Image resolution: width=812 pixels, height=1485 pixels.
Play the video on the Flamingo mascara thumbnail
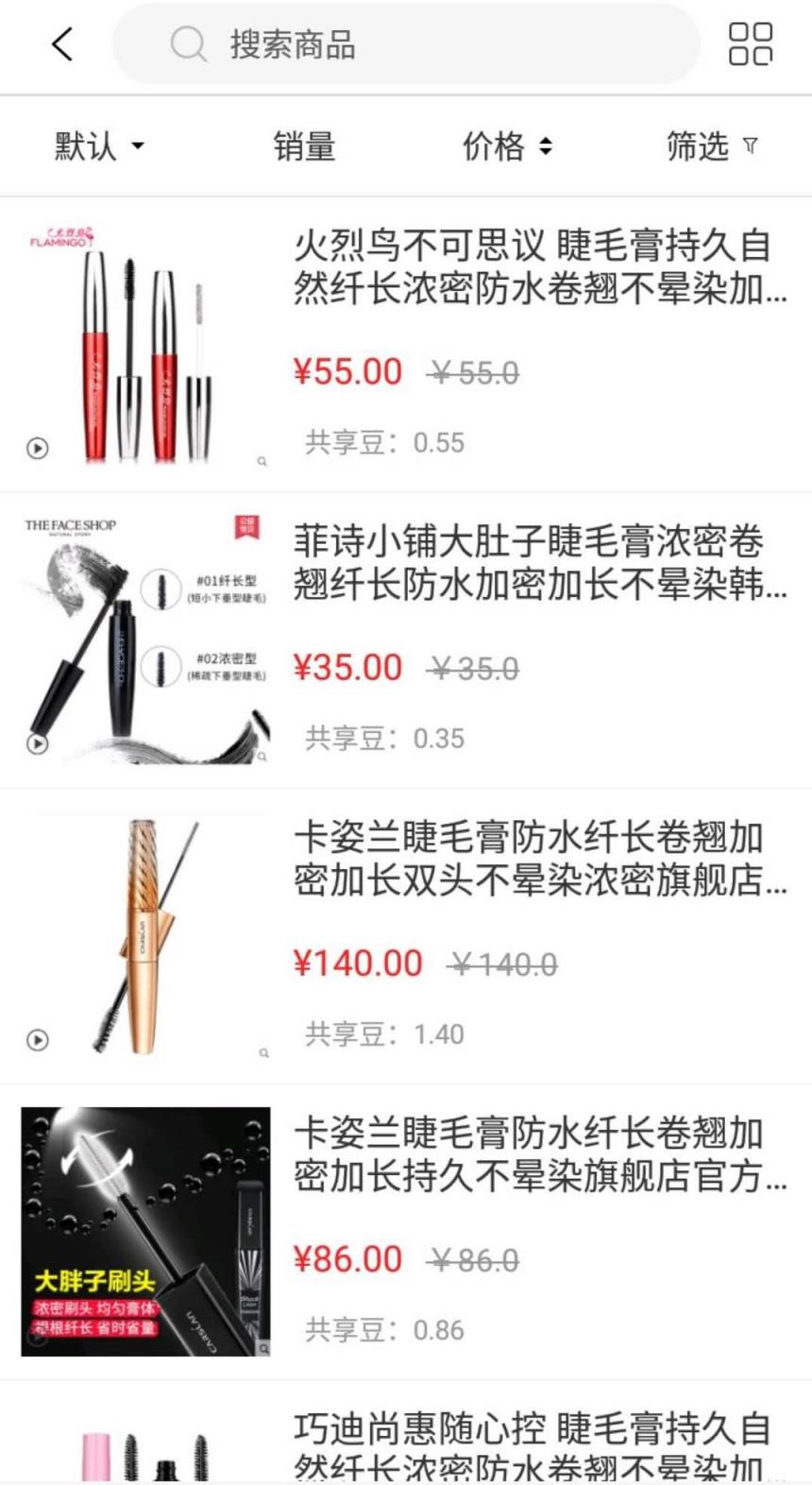click(38, 449)
